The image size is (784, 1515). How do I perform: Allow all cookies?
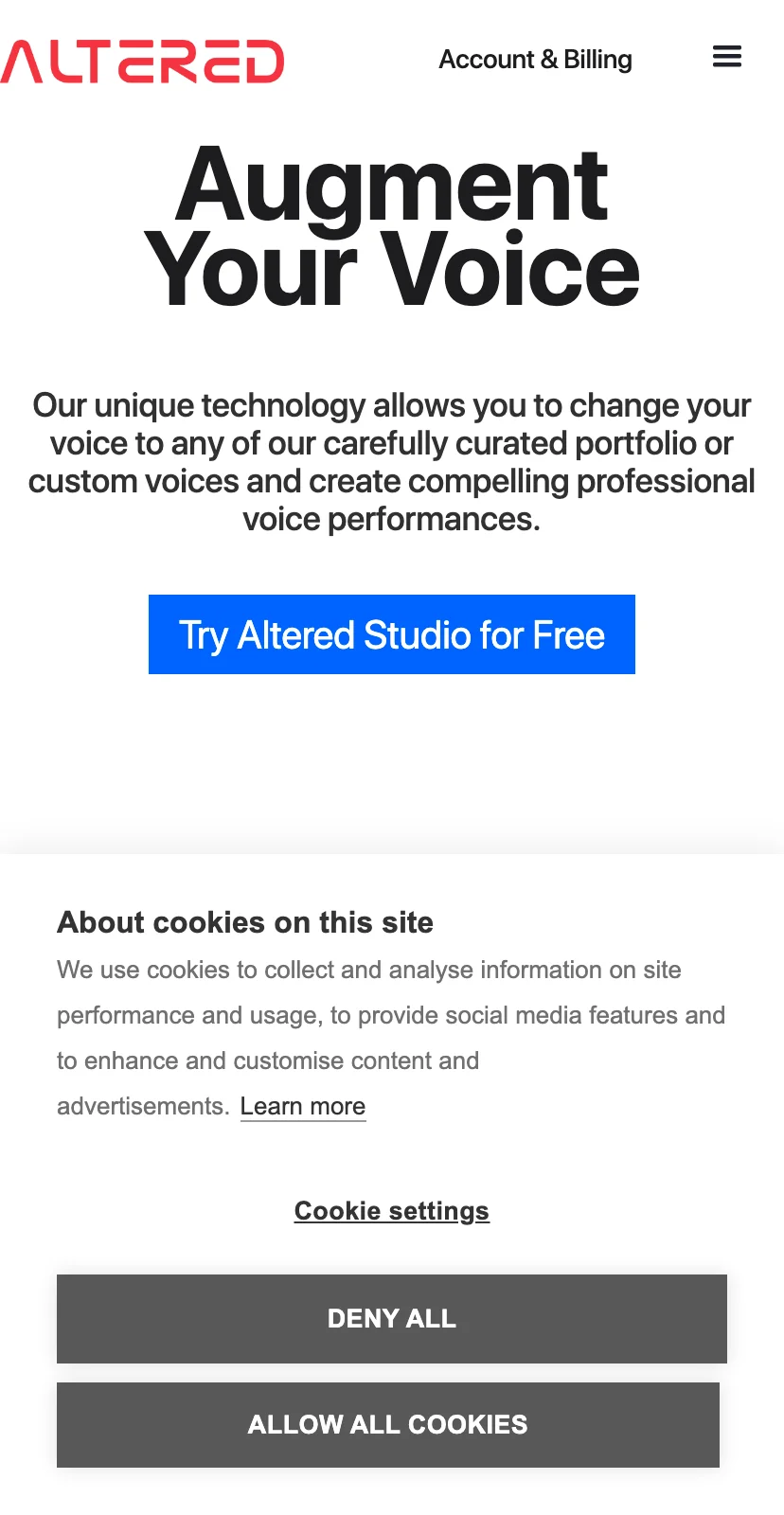pos(388,1425)
